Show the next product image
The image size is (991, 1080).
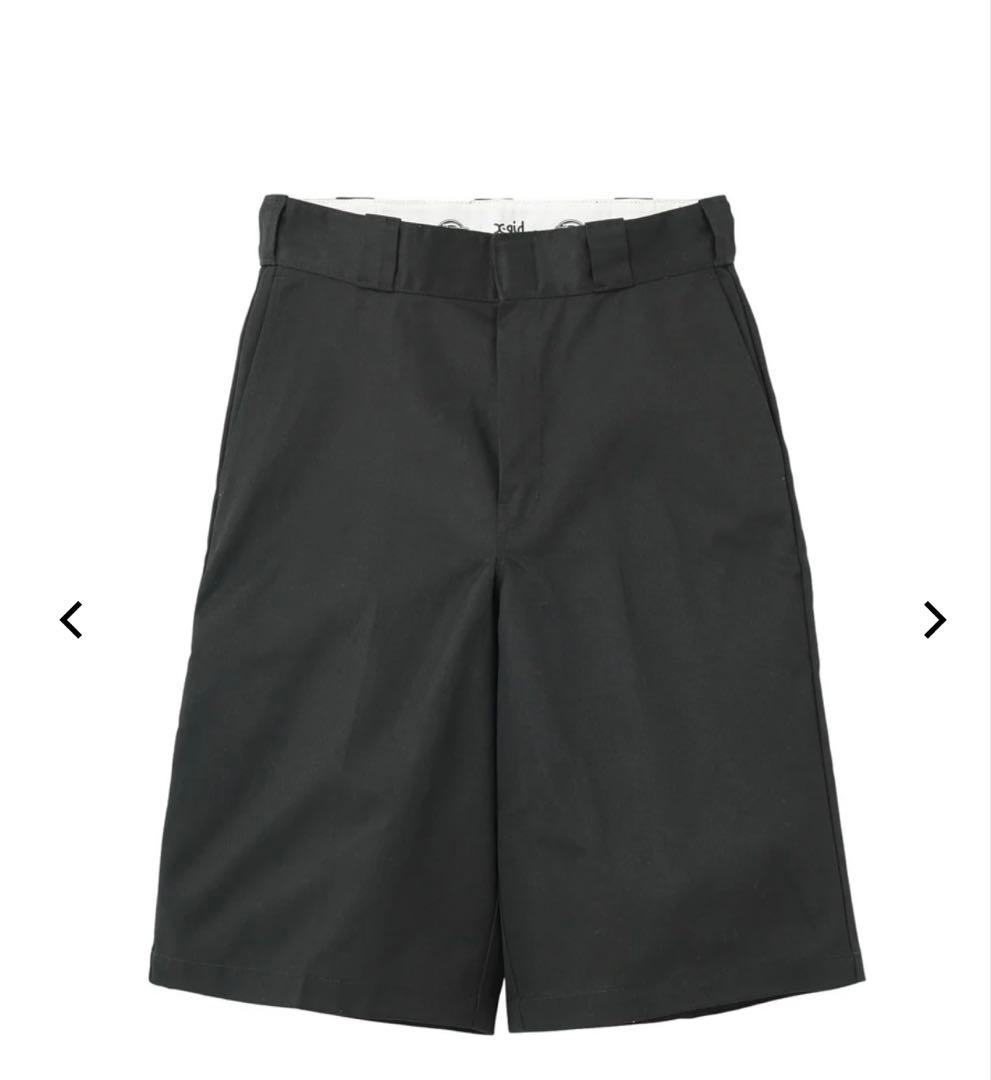[x=934, y=620]
